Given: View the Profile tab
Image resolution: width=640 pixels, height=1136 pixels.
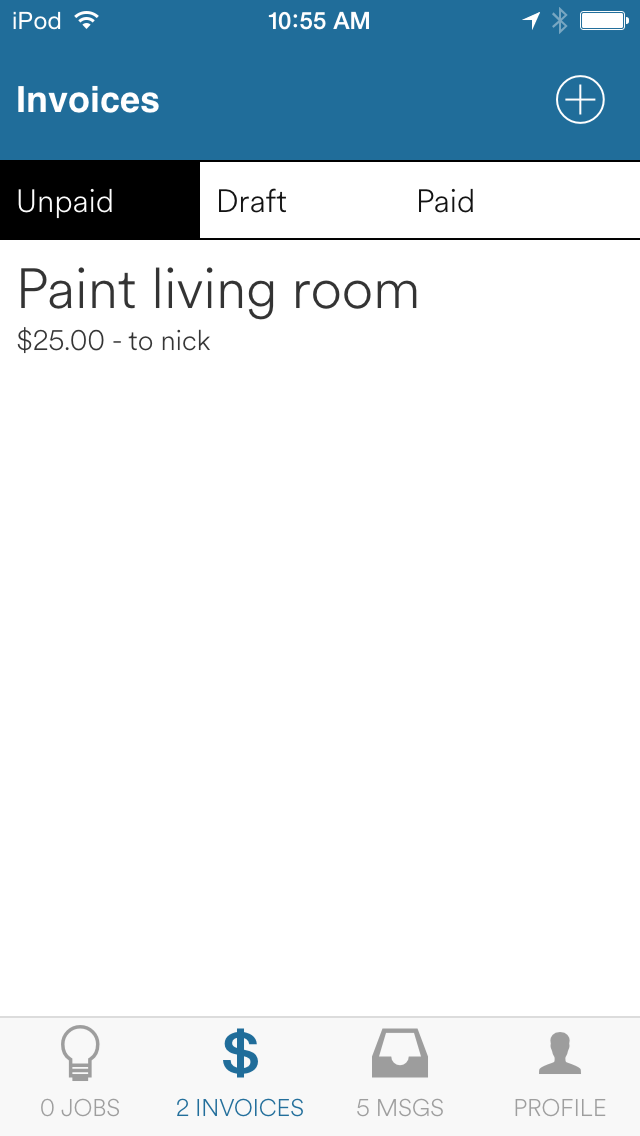Looking at the screenshot, I should [x=560, y=1076].
